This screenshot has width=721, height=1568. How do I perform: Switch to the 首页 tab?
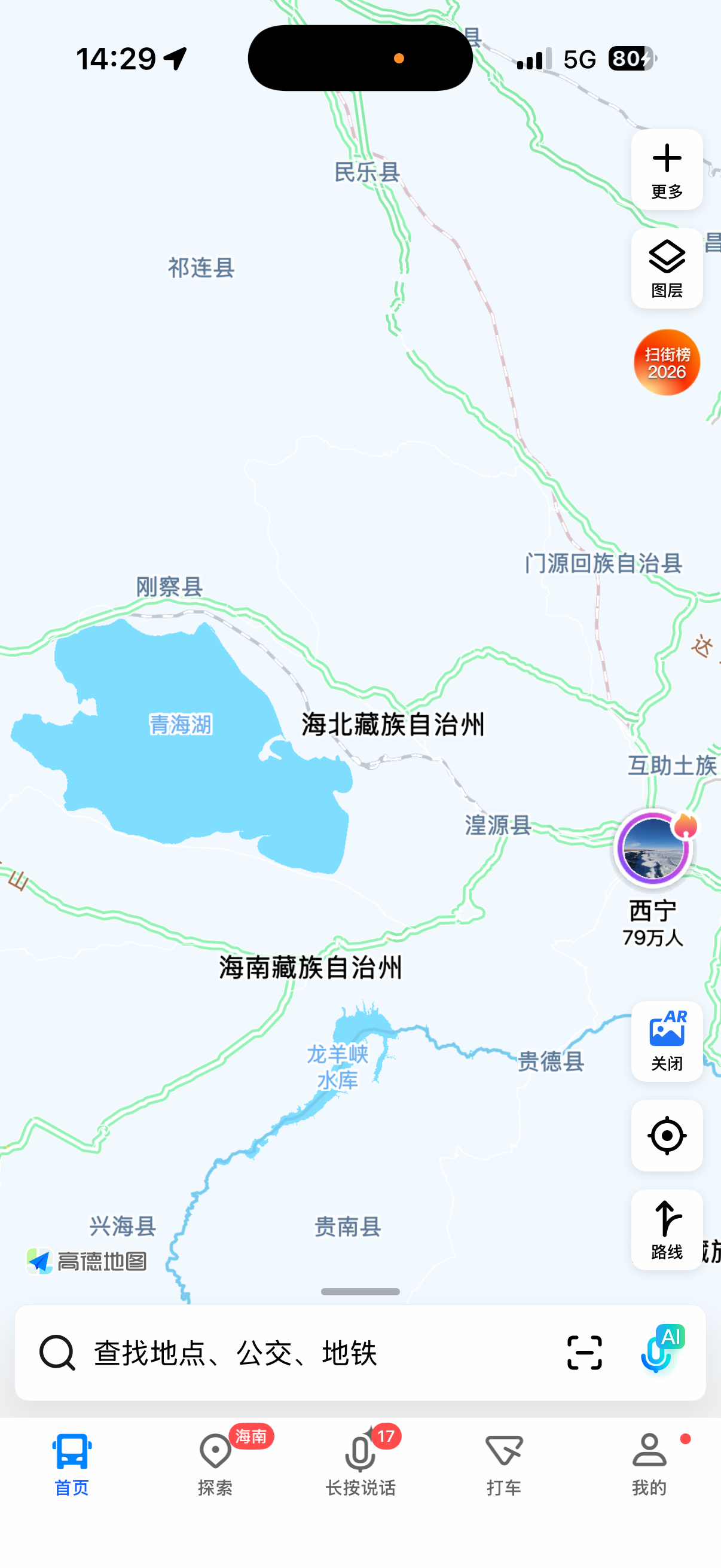pyautogui.click(x=72, y=1463)
